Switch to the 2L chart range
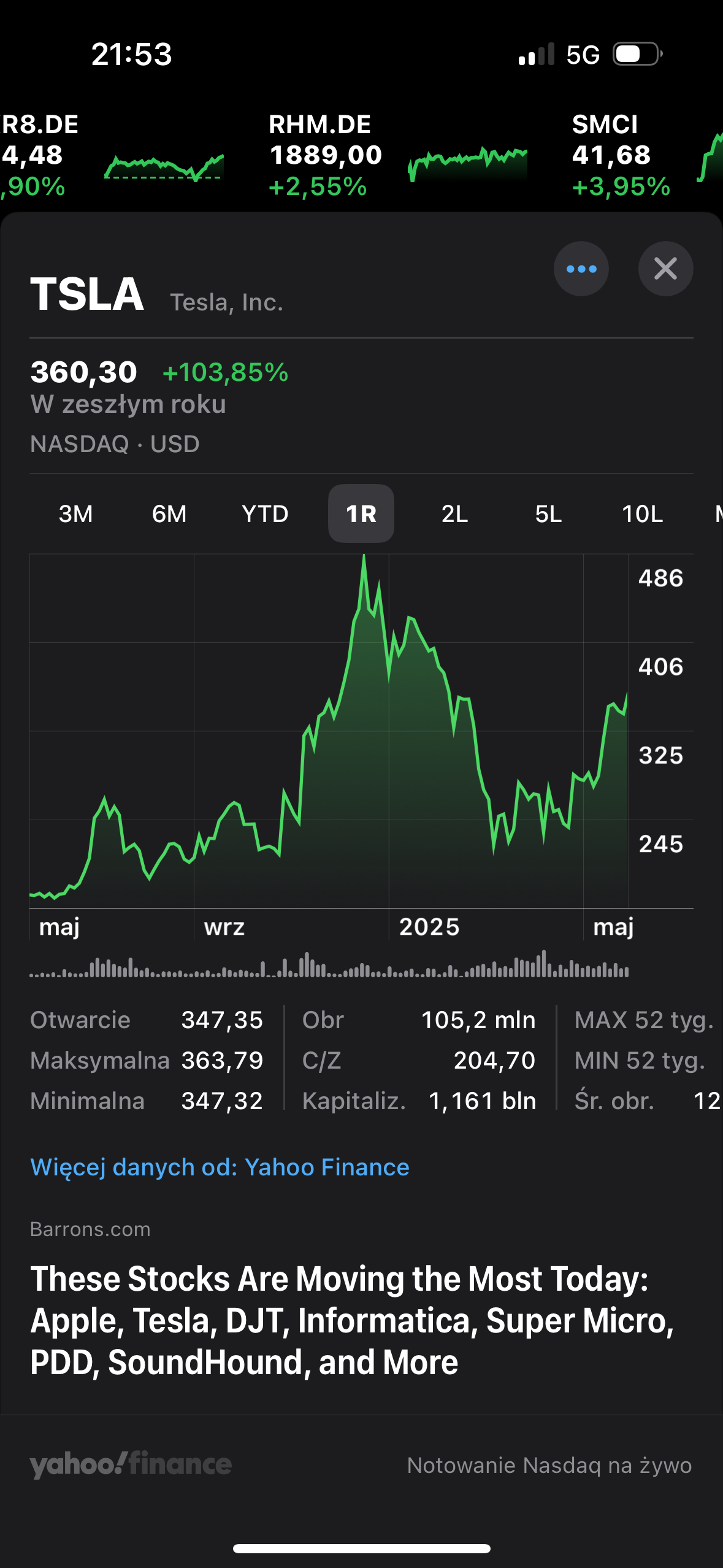 (x=454, y=514)
